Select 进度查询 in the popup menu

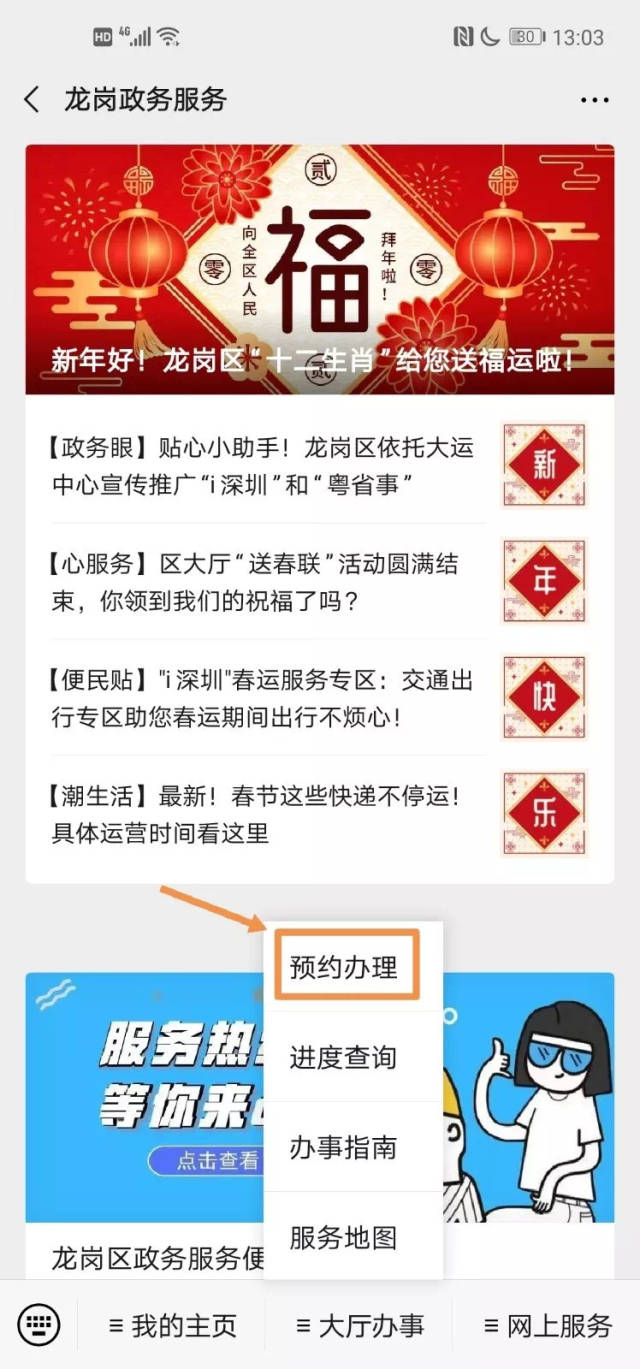coord(345,1057)
